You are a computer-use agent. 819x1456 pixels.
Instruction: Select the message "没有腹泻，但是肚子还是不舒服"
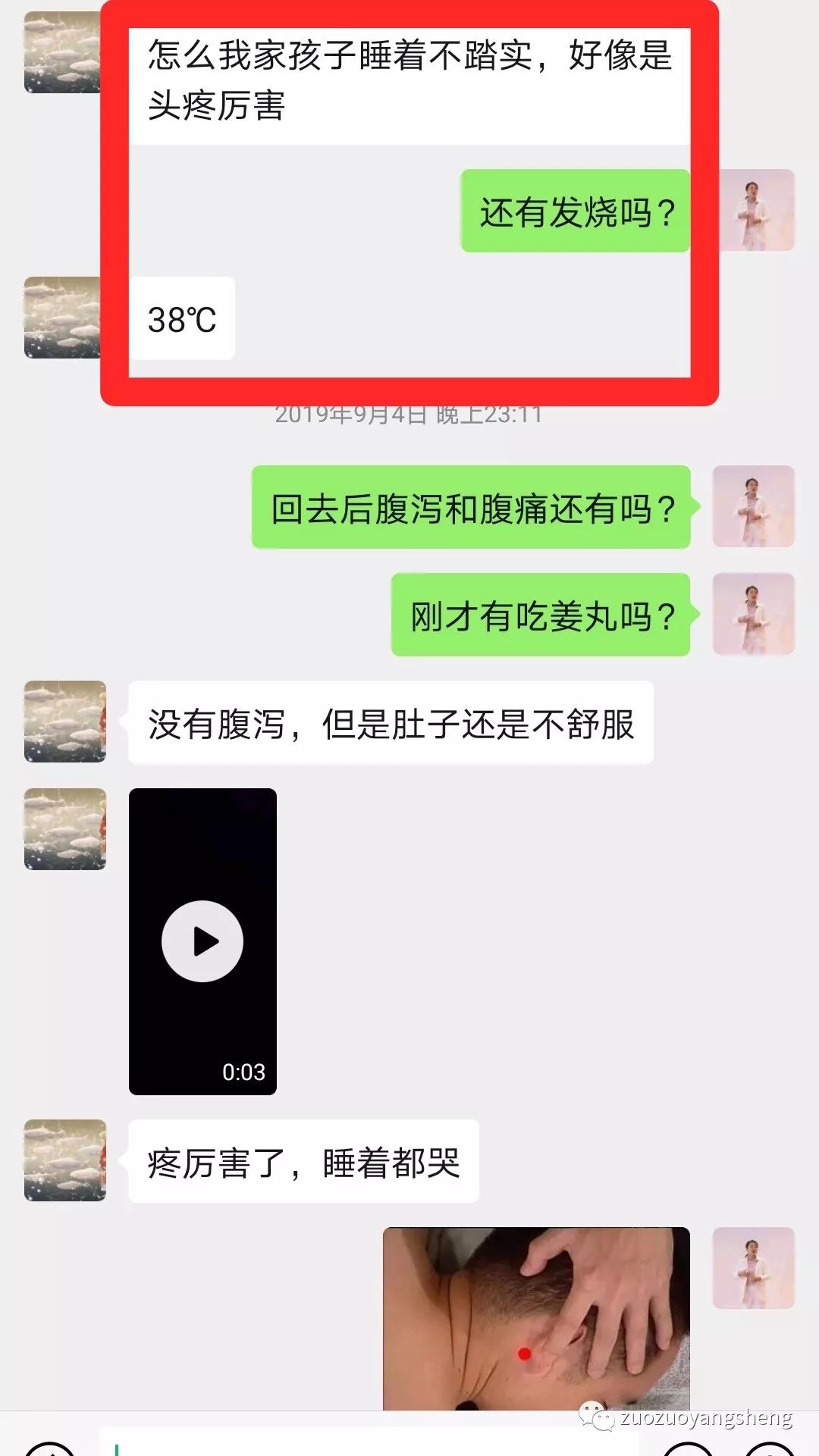(391, 722)
